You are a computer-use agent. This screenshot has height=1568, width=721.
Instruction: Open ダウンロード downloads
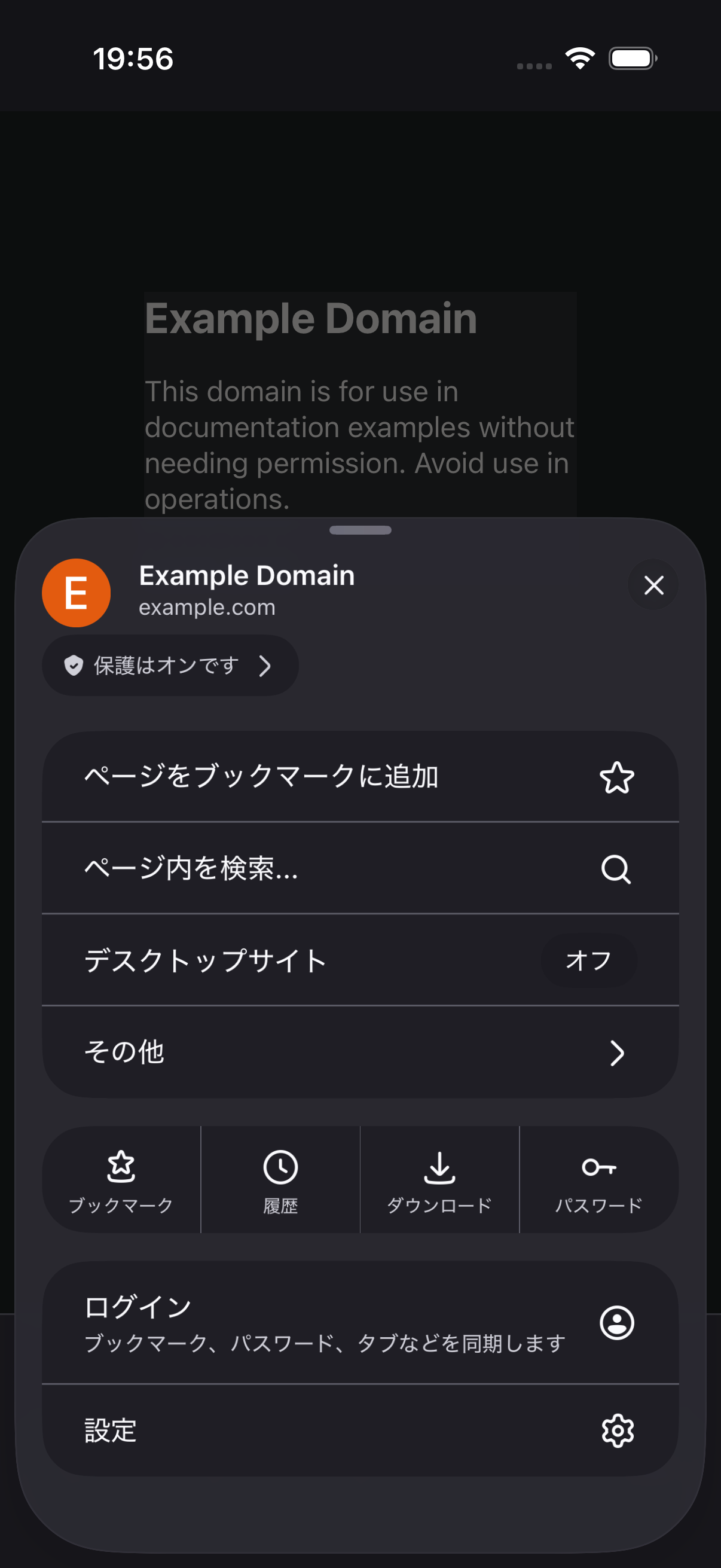439,1180
